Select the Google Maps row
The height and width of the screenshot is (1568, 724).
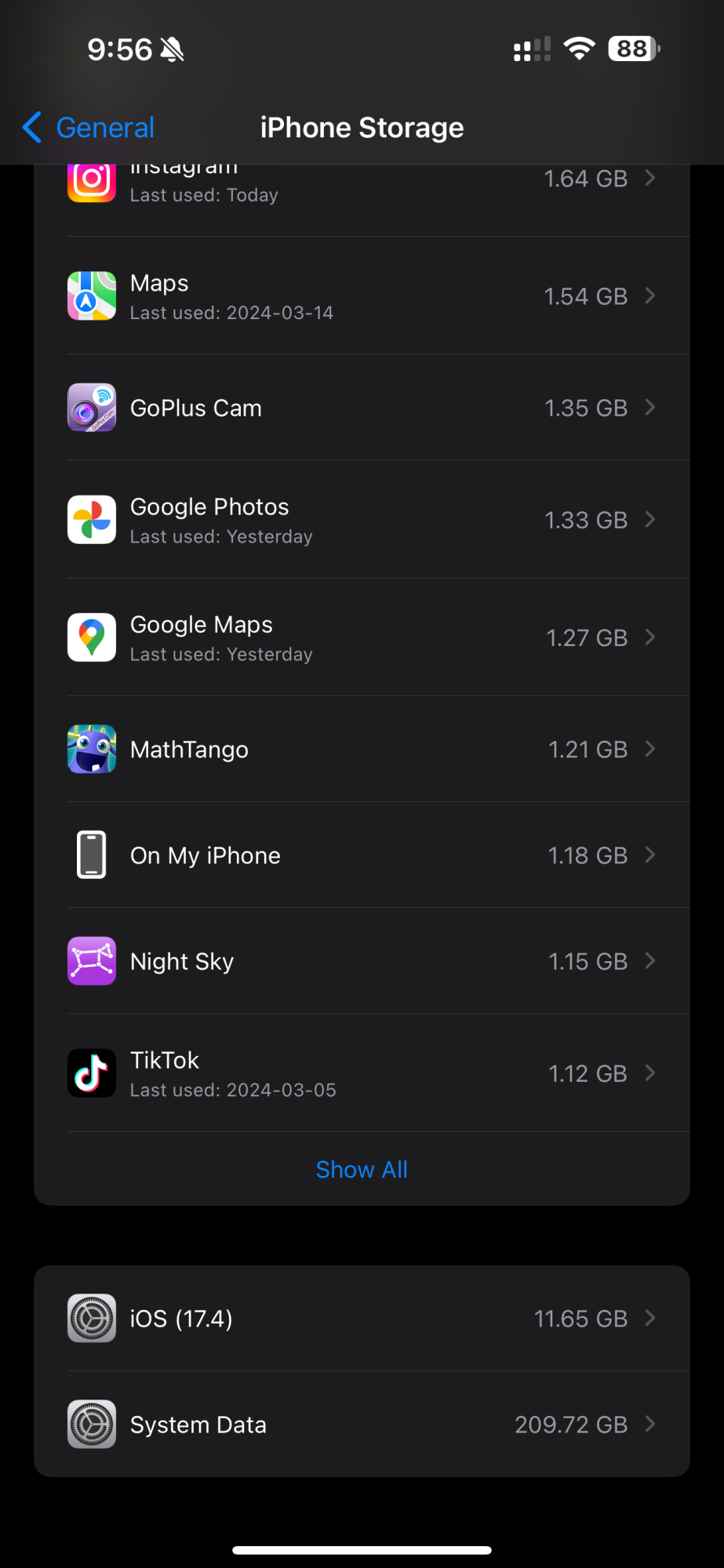click(361, 637)
